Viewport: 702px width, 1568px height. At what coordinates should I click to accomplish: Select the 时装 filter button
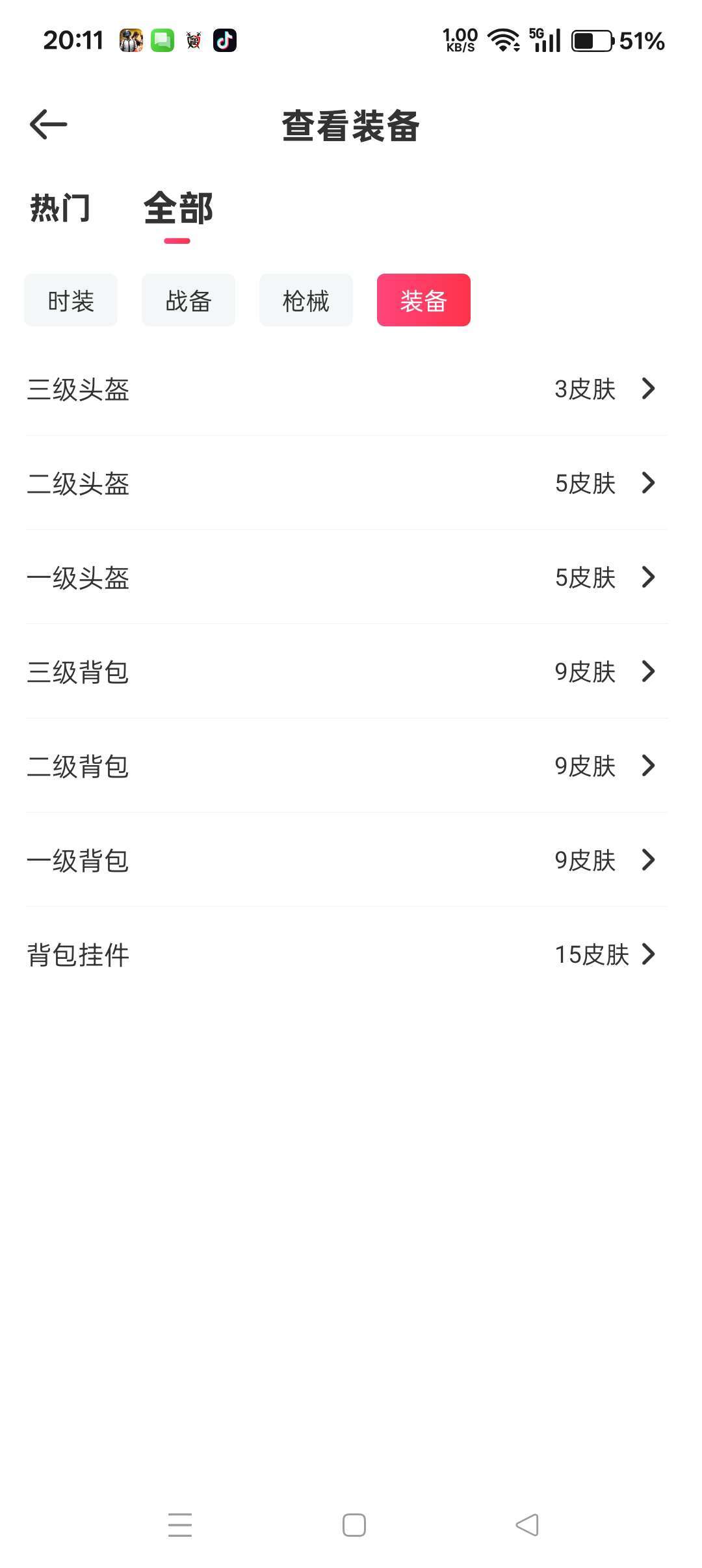click(70, 300)
